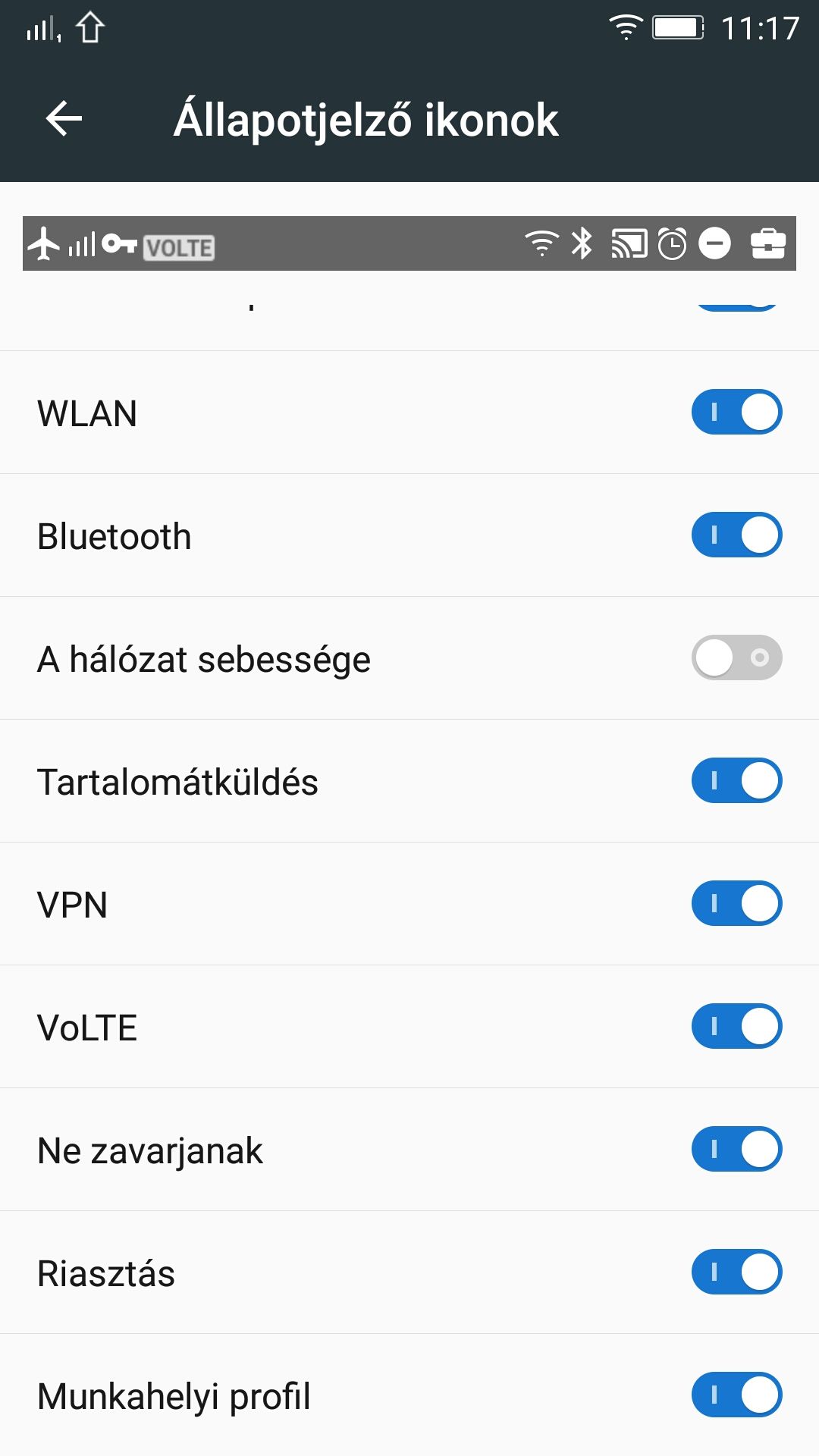
Task: Turn off Ne zavarjanak icon
Action: tap(736, 1149)
